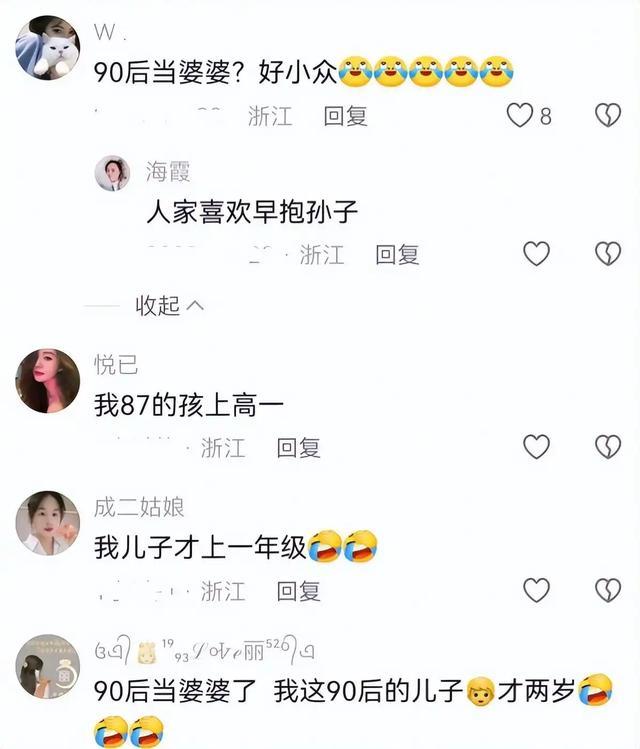This screenshot has width=640, height=749.
Task: Reply to 悦己's comment
Action: (298, 448)
